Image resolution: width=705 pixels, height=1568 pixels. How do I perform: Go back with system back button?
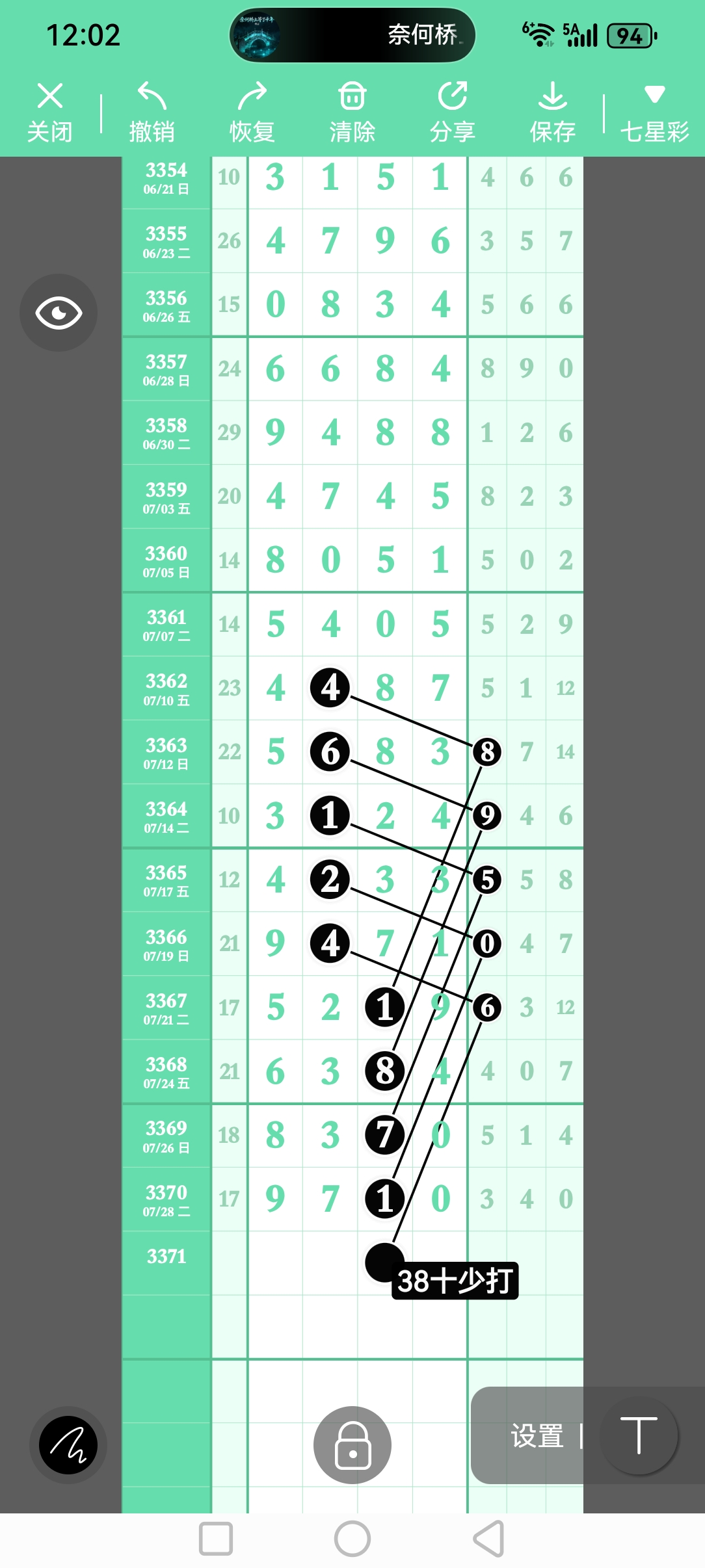489,1539
